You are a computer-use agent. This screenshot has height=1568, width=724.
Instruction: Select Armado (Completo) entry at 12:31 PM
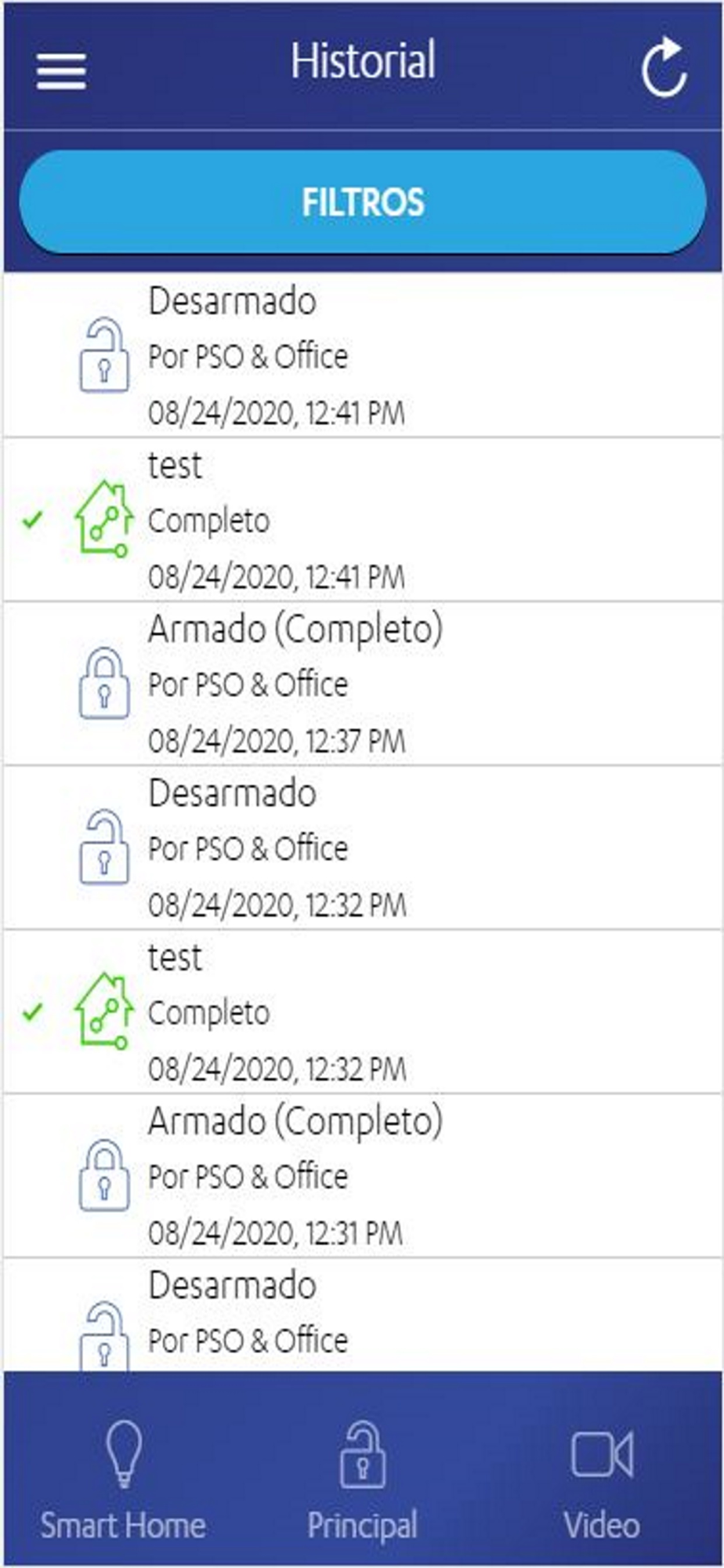362,1176
